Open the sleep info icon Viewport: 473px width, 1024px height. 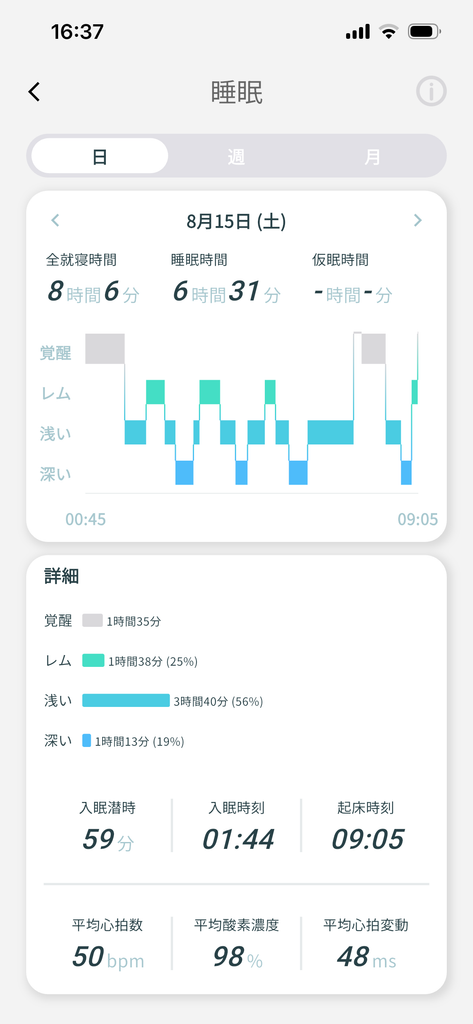click(x=431, y=91)
